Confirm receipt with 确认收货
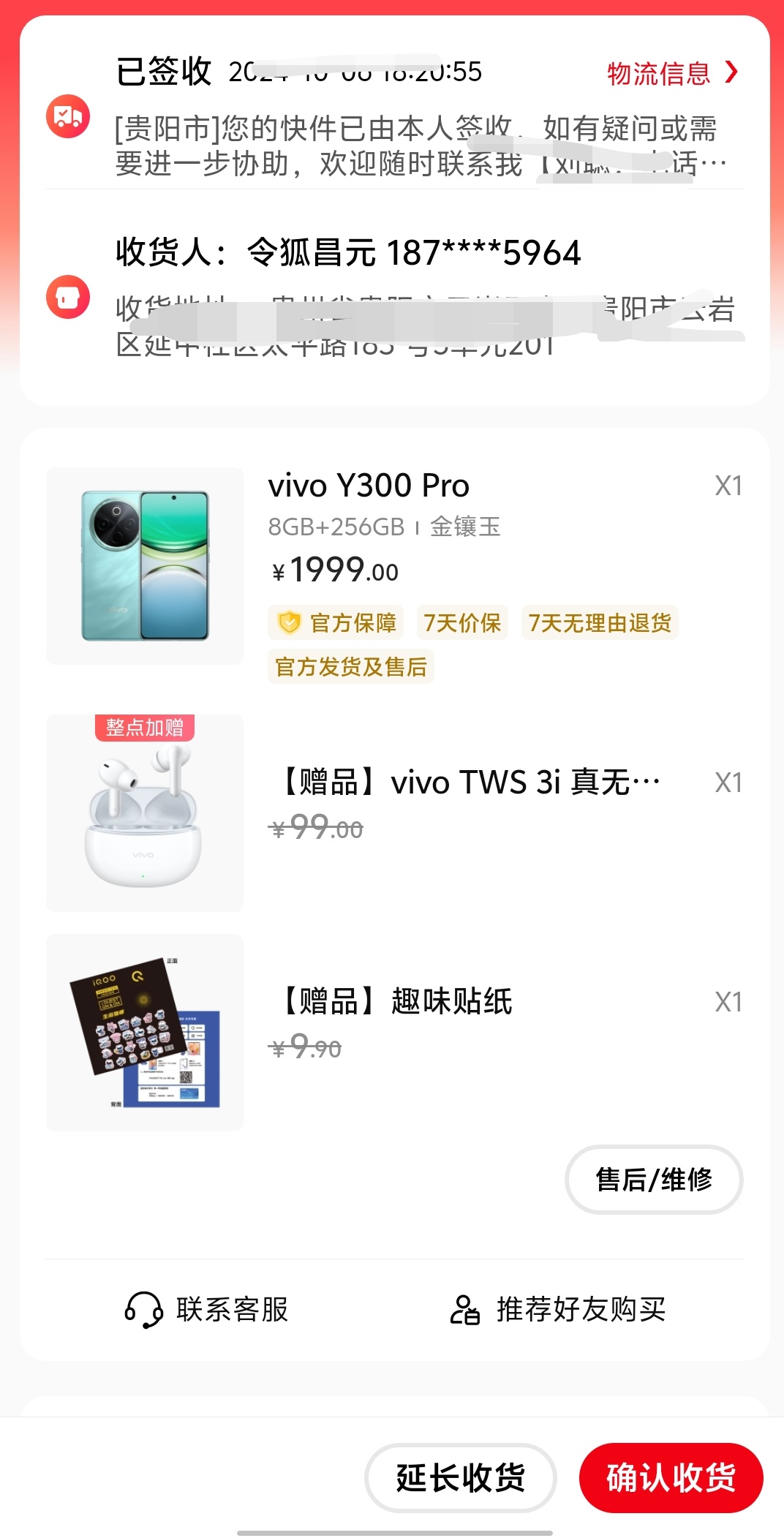 [x=671, y=1477]
